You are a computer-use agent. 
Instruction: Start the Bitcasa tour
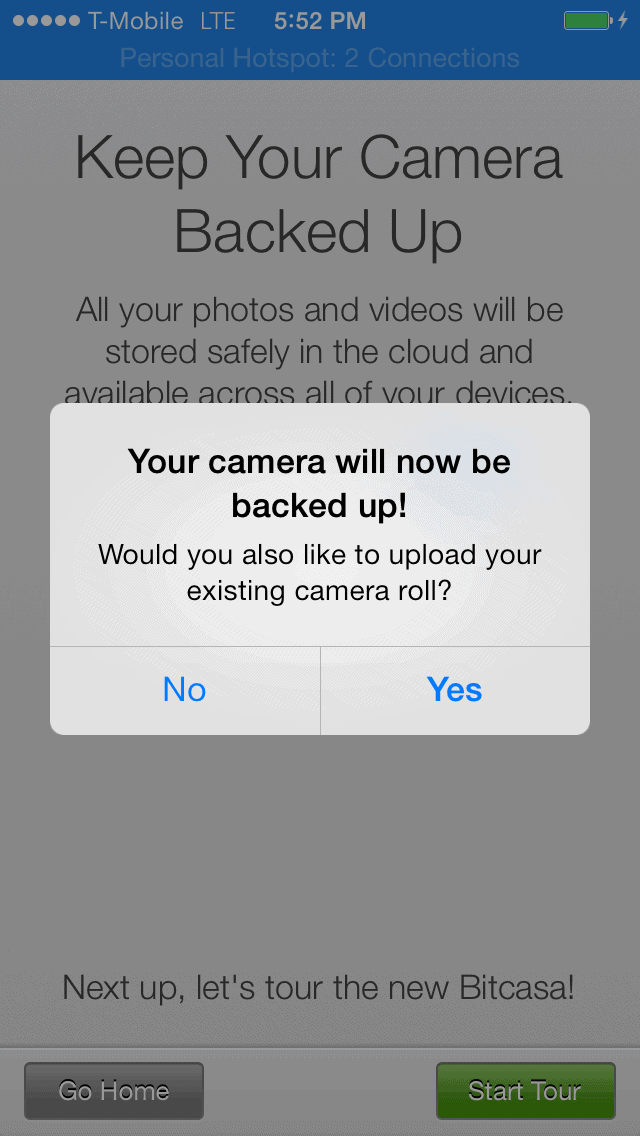point(525,1090)
